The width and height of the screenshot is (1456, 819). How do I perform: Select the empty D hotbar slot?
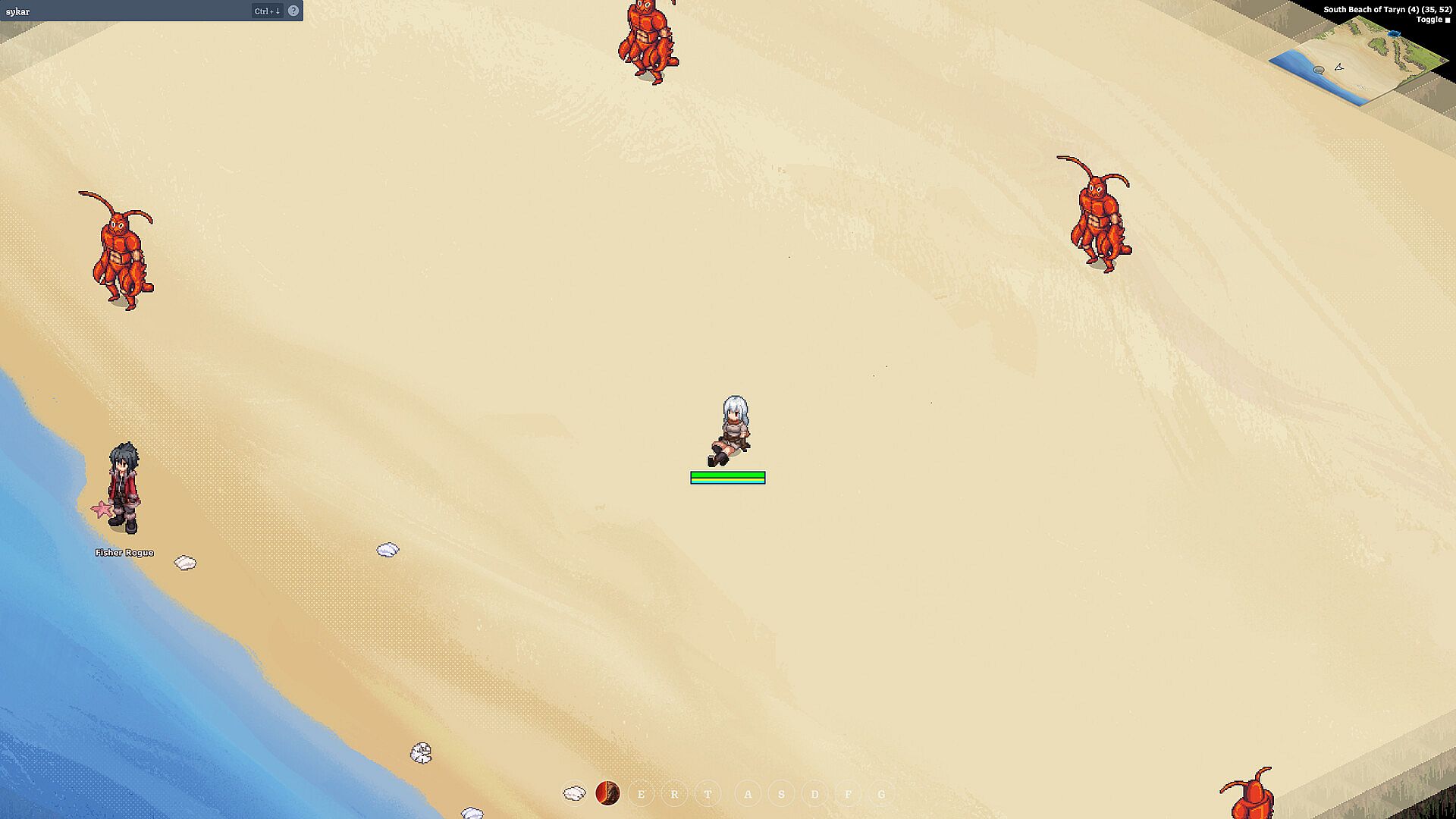pos(814,794)
